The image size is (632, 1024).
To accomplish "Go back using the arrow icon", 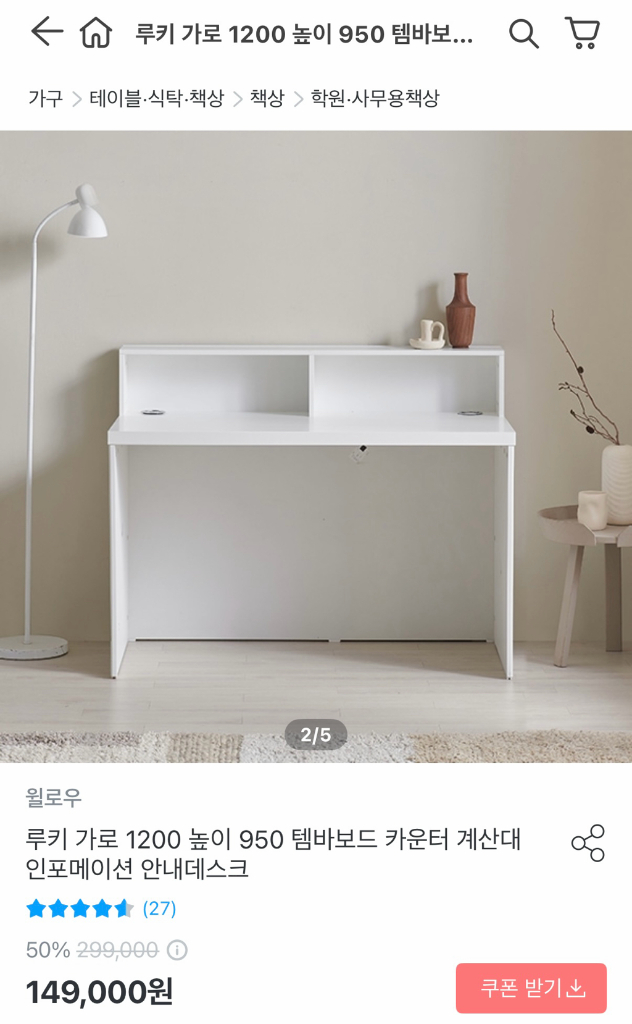I will click(x=46, y=33).
